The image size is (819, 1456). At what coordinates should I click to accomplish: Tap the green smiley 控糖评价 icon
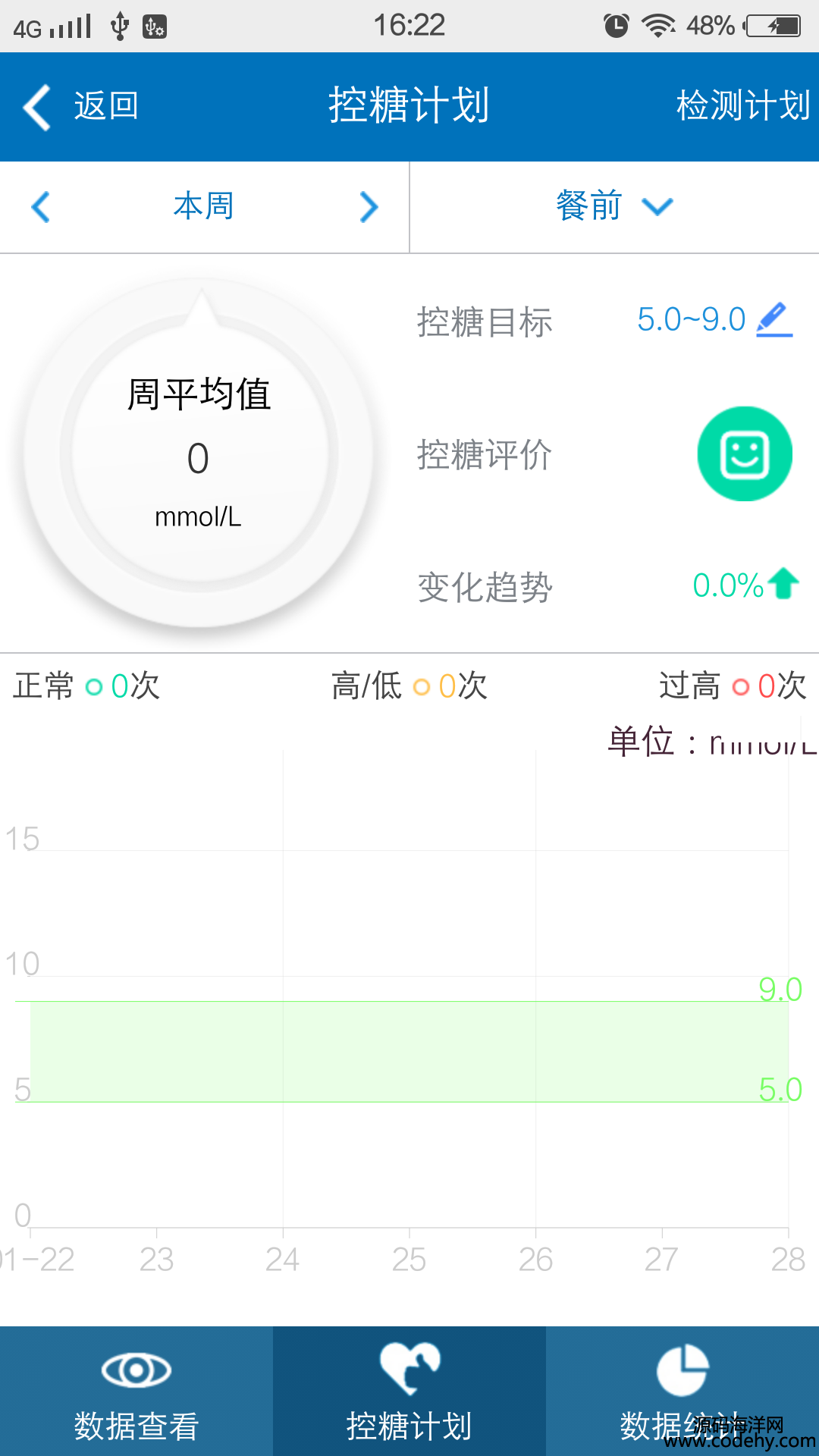pyautogui.click(x=745, y=454)
